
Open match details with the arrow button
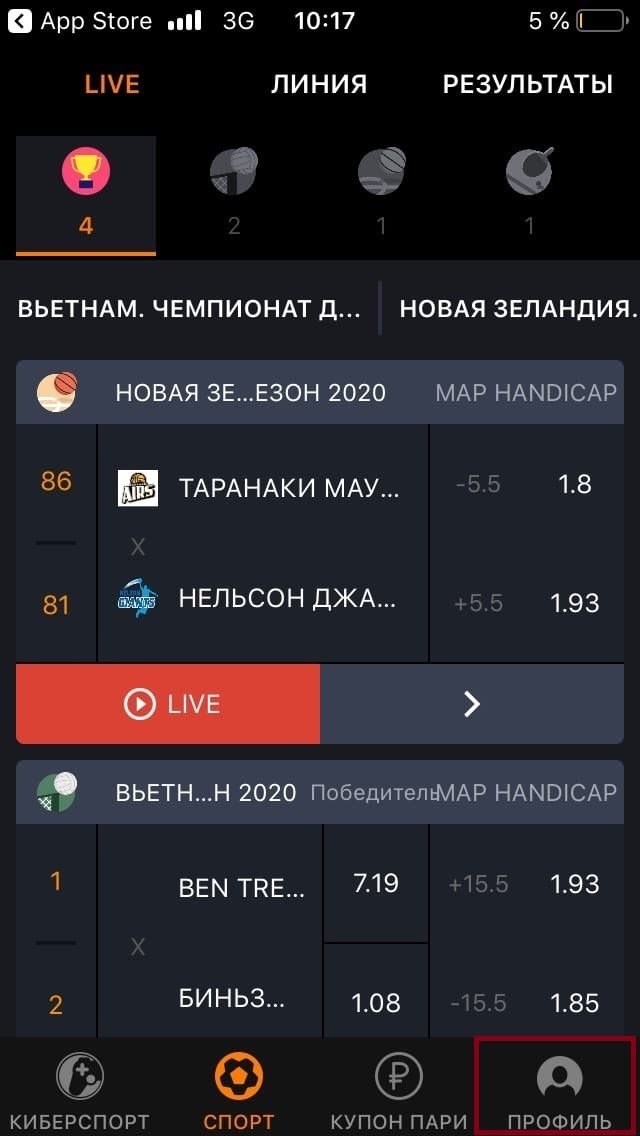472,704
